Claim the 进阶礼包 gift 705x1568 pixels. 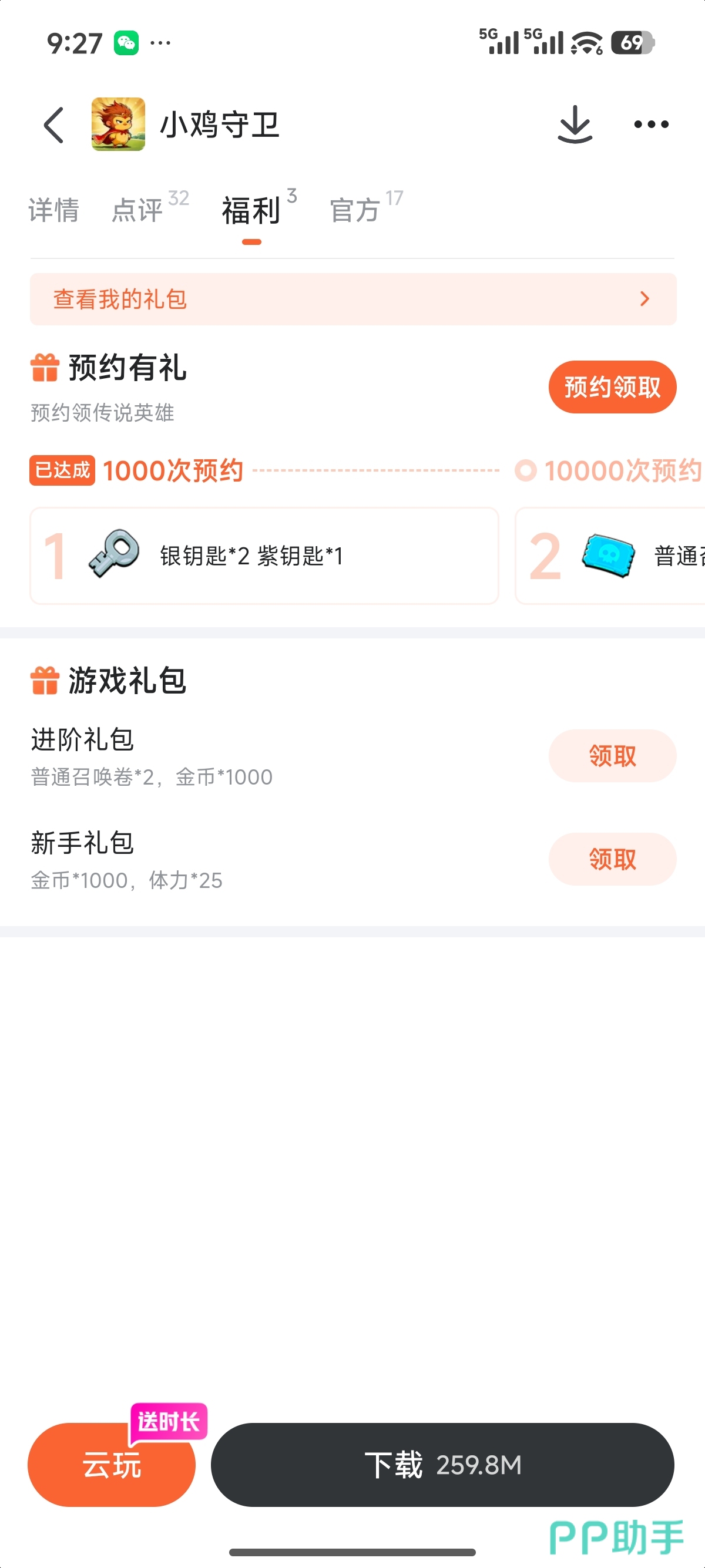coord(612,755)
